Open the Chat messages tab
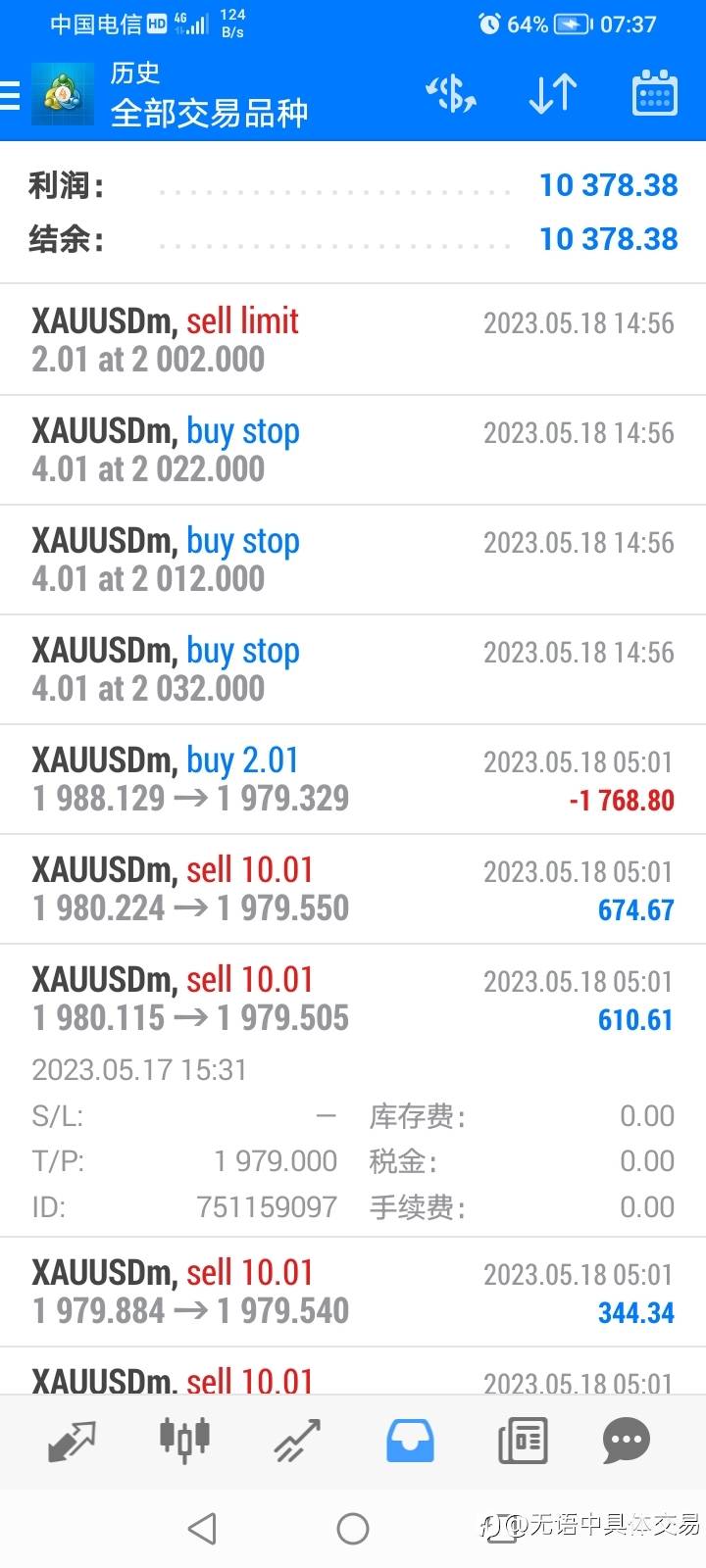The height and width of the screenshot is (1568, 706). (x=627, y=1441)
